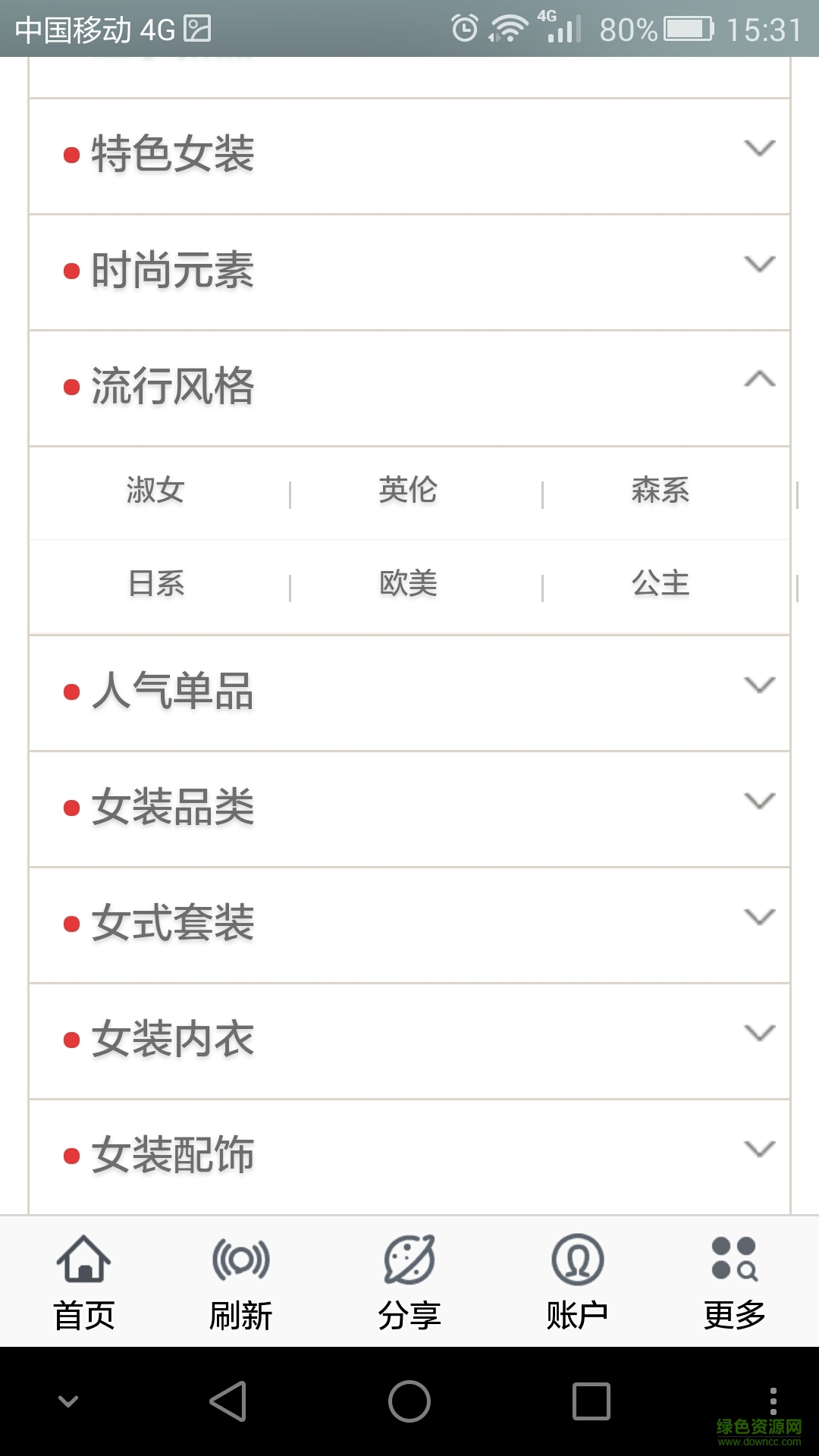Tap the 首页 home icon

pos(83,1259)
